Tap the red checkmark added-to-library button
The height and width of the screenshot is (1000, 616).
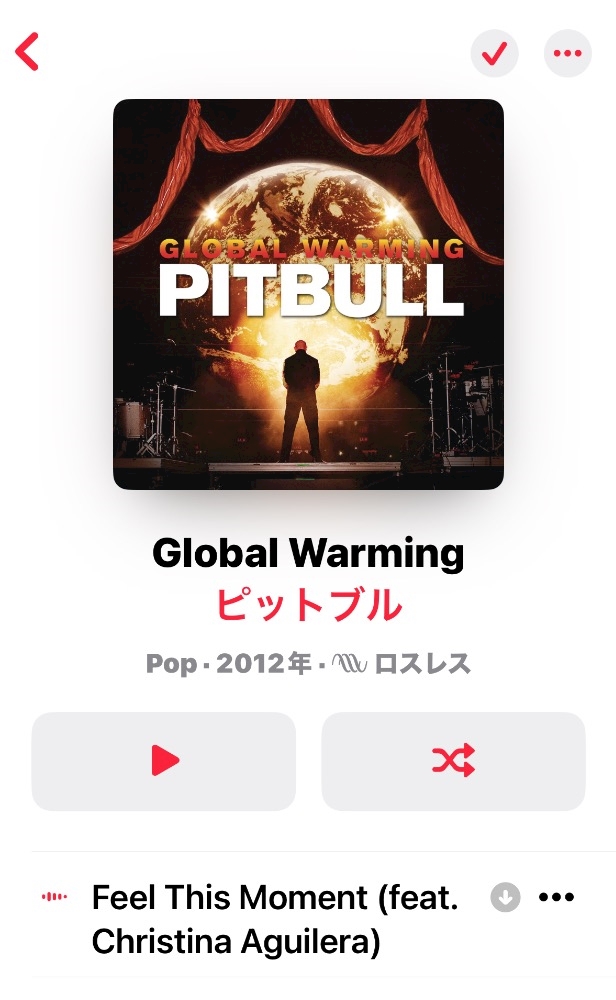point(494,54)
